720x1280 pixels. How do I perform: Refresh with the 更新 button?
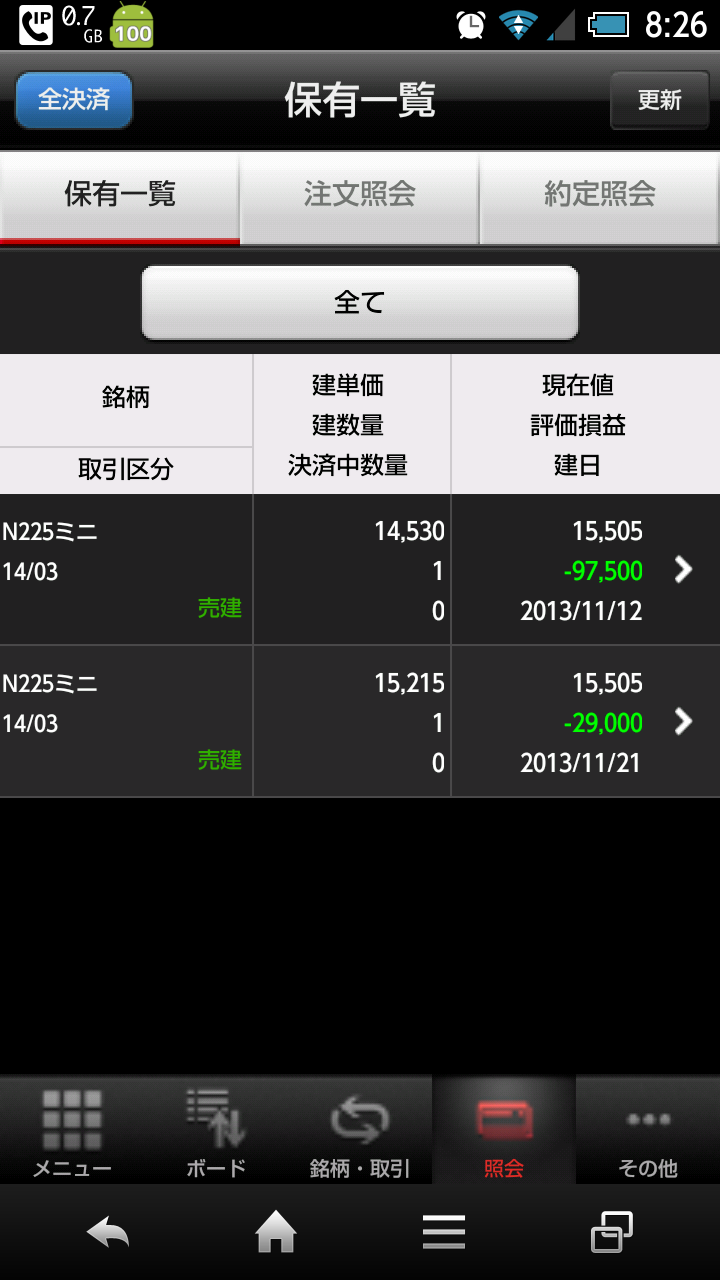click(659, 100)
